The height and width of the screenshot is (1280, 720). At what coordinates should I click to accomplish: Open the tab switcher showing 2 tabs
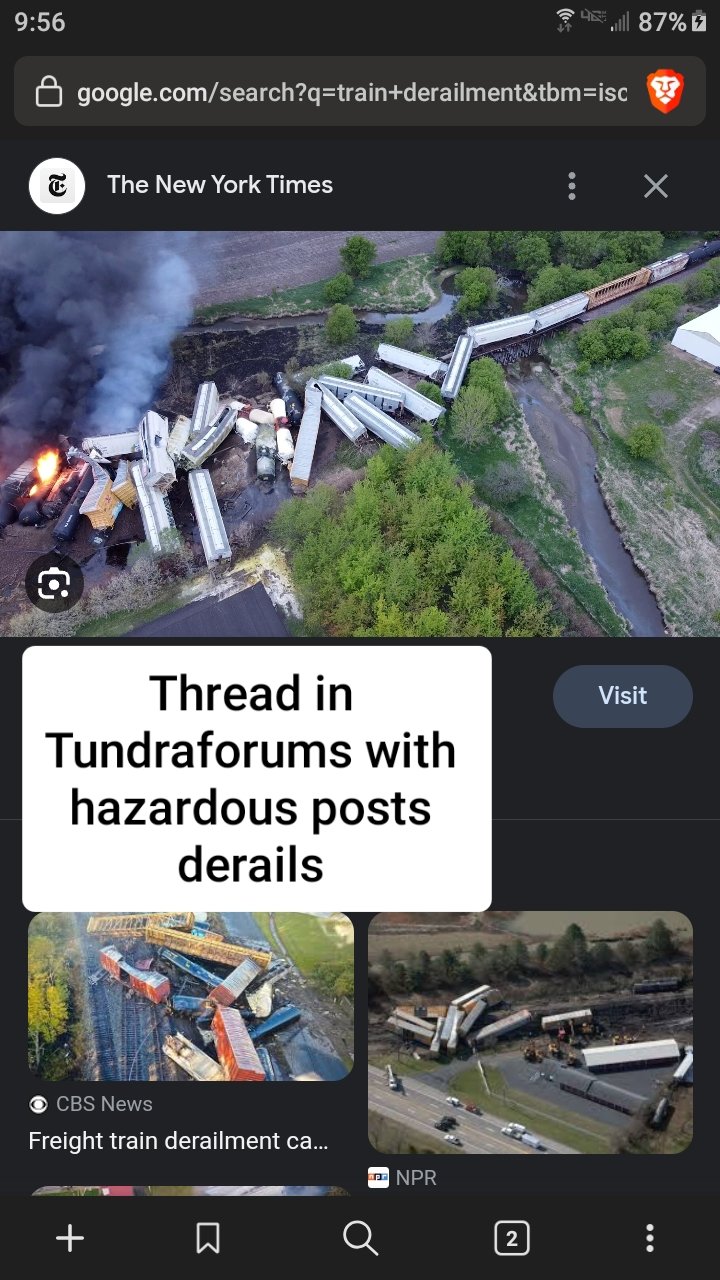click(x=511, y=1239)
